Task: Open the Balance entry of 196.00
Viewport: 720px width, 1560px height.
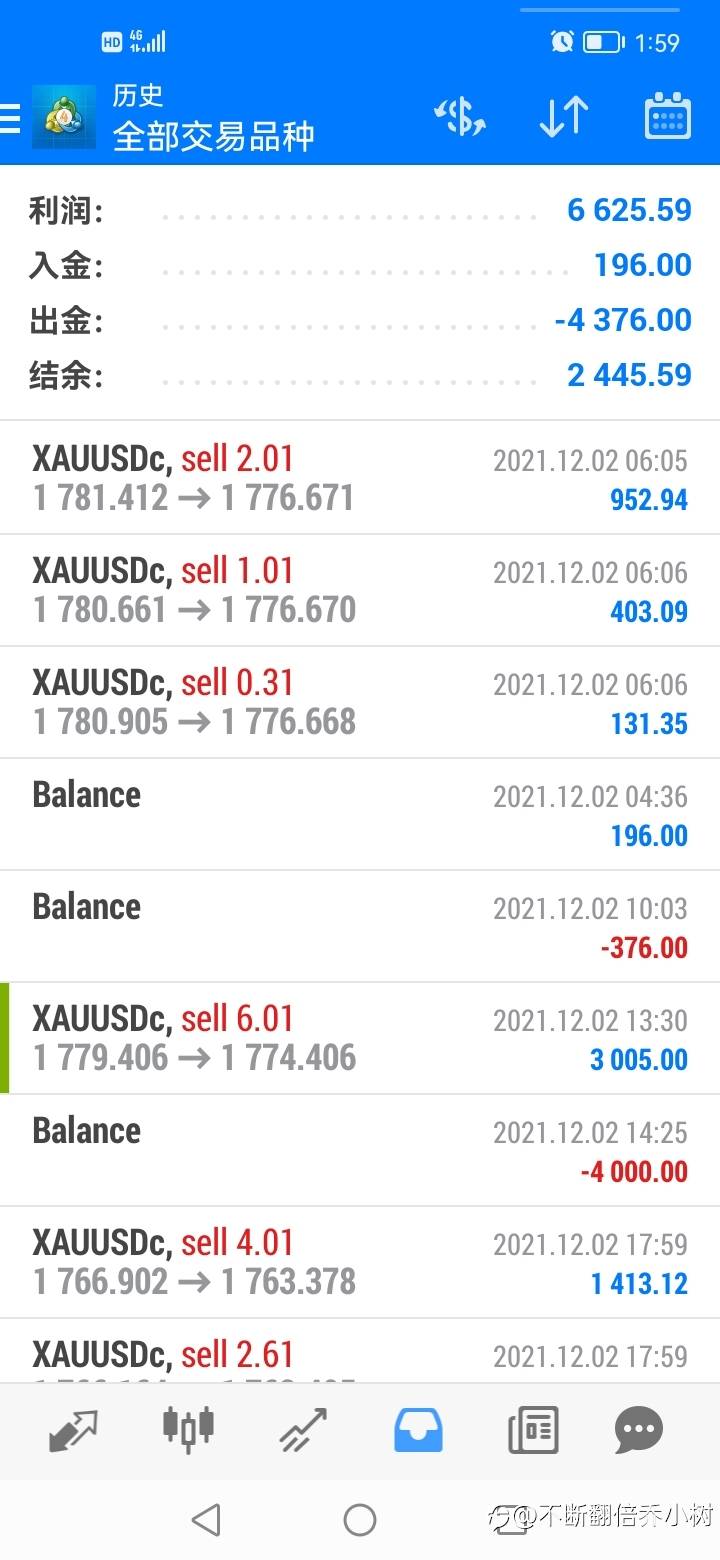Action: coord(360,814)
